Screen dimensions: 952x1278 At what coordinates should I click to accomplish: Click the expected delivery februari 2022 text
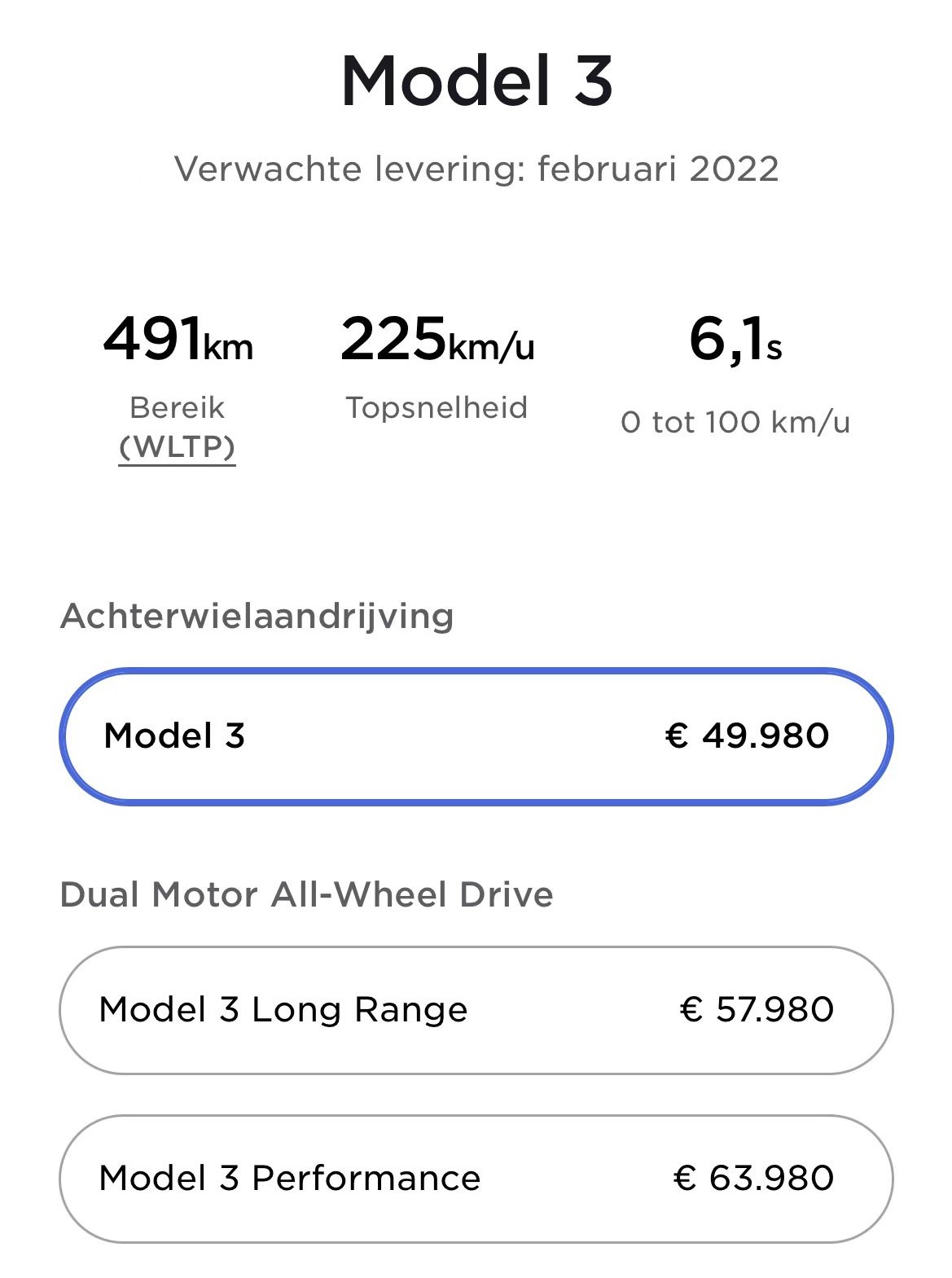pos(477,169)
